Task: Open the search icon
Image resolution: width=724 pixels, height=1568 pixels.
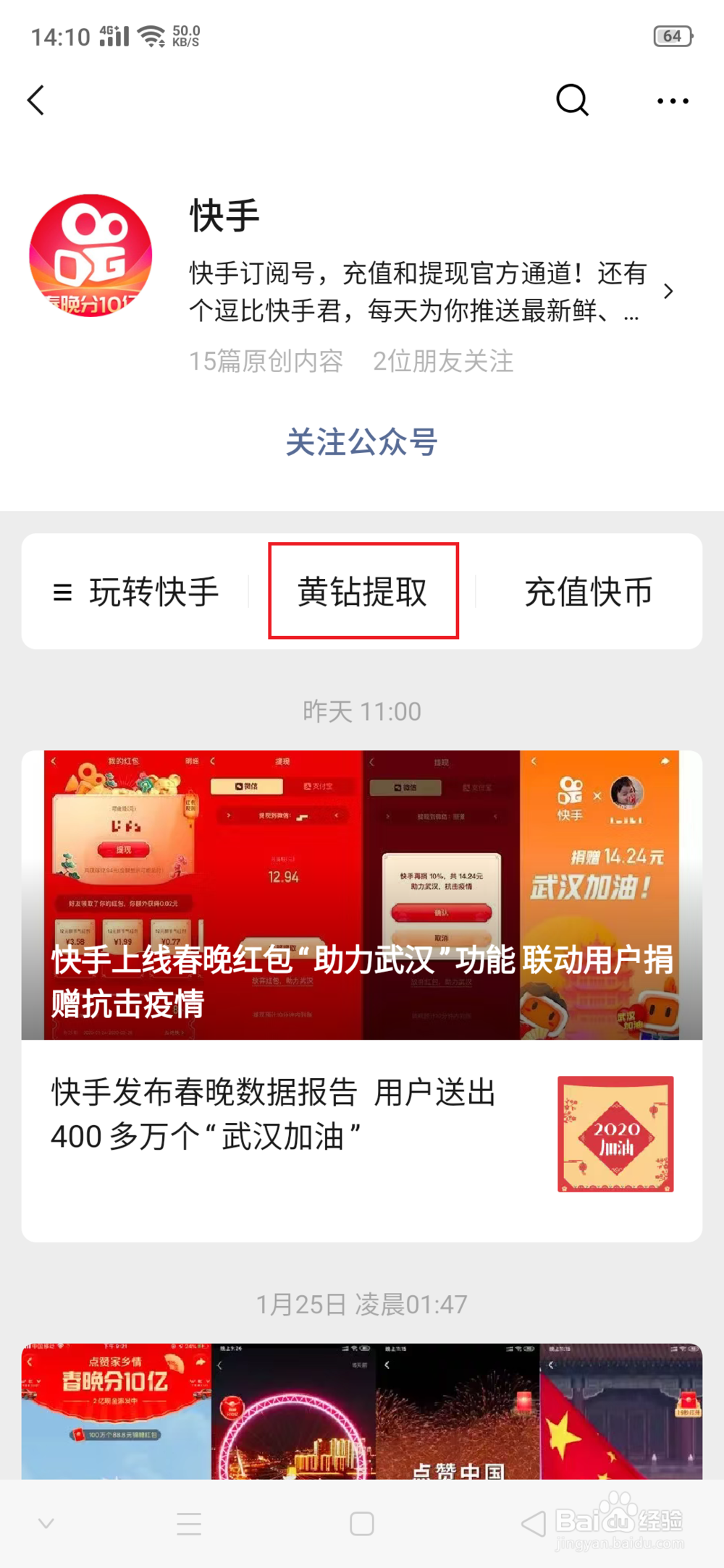Action: (571, 100)
